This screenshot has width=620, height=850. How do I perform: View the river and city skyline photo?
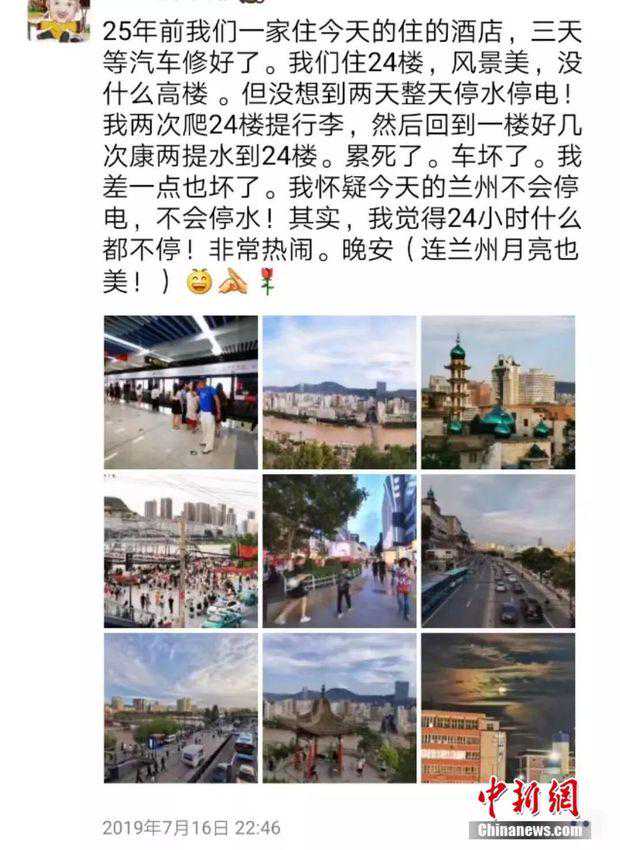[x=339, y=393]
